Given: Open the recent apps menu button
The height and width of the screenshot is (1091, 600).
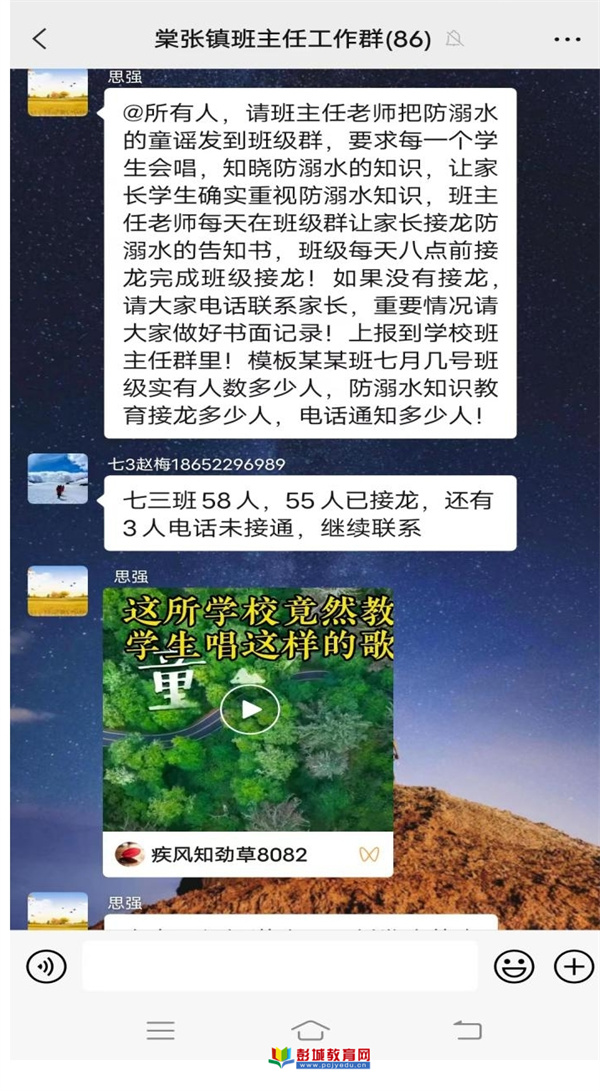Looking at the screenshot, I should 160,1030.
